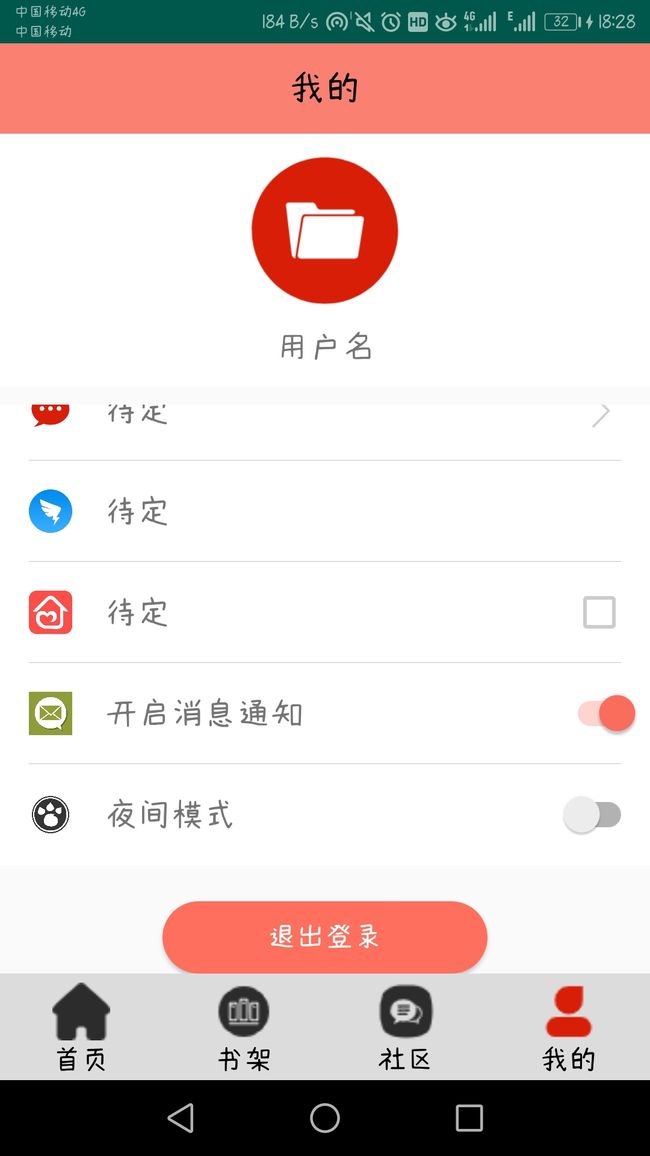
Task: Switch to the 首页 home tab
Action: pos(81,1027)
